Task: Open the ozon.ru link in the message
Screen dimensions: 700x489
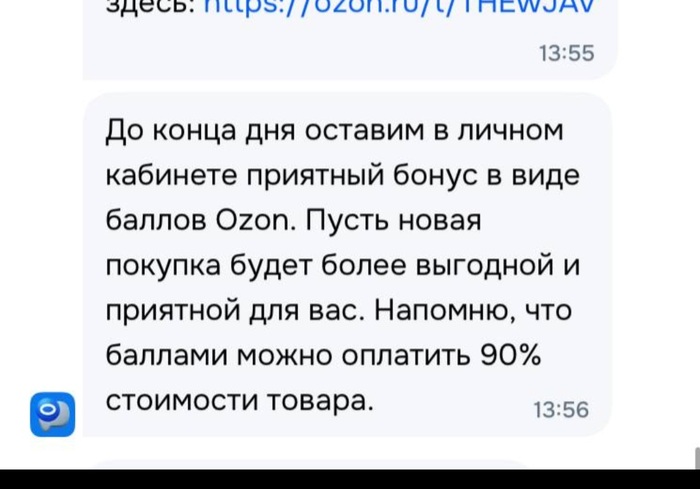Action: [x=398, y=6]
